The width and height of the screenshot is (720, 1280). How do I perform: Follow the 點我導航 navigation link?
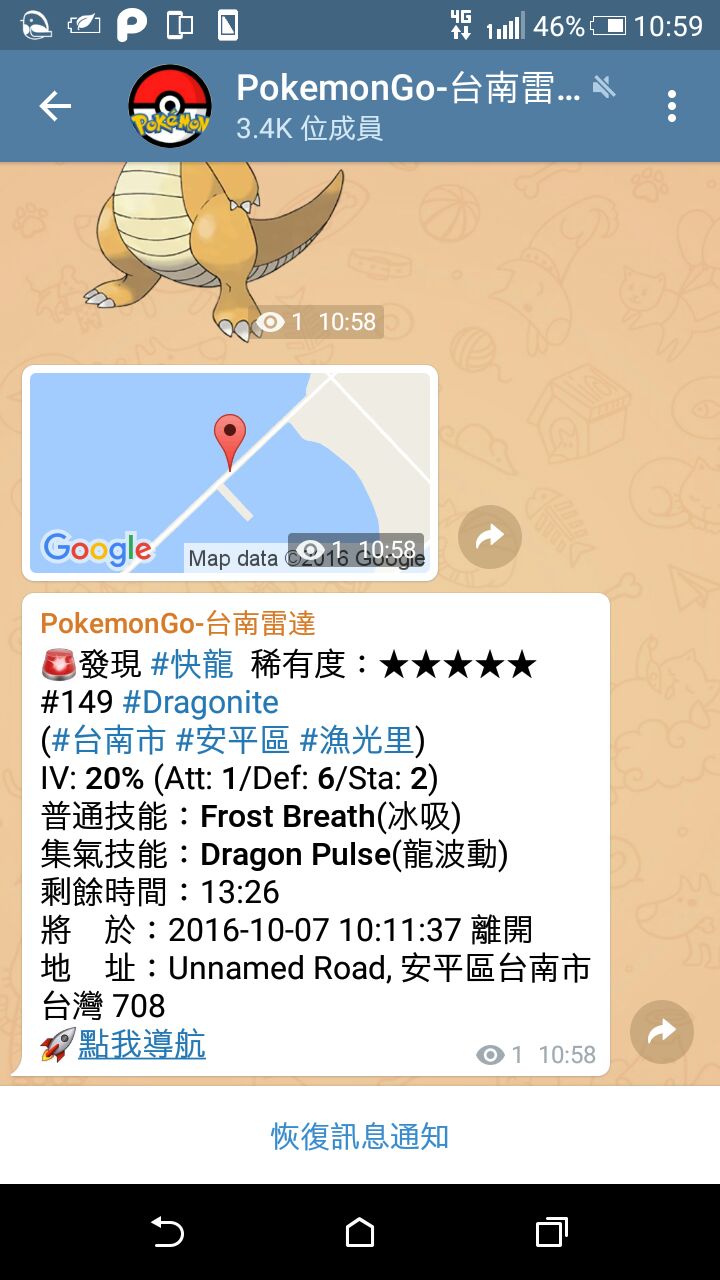[142, 1044]
